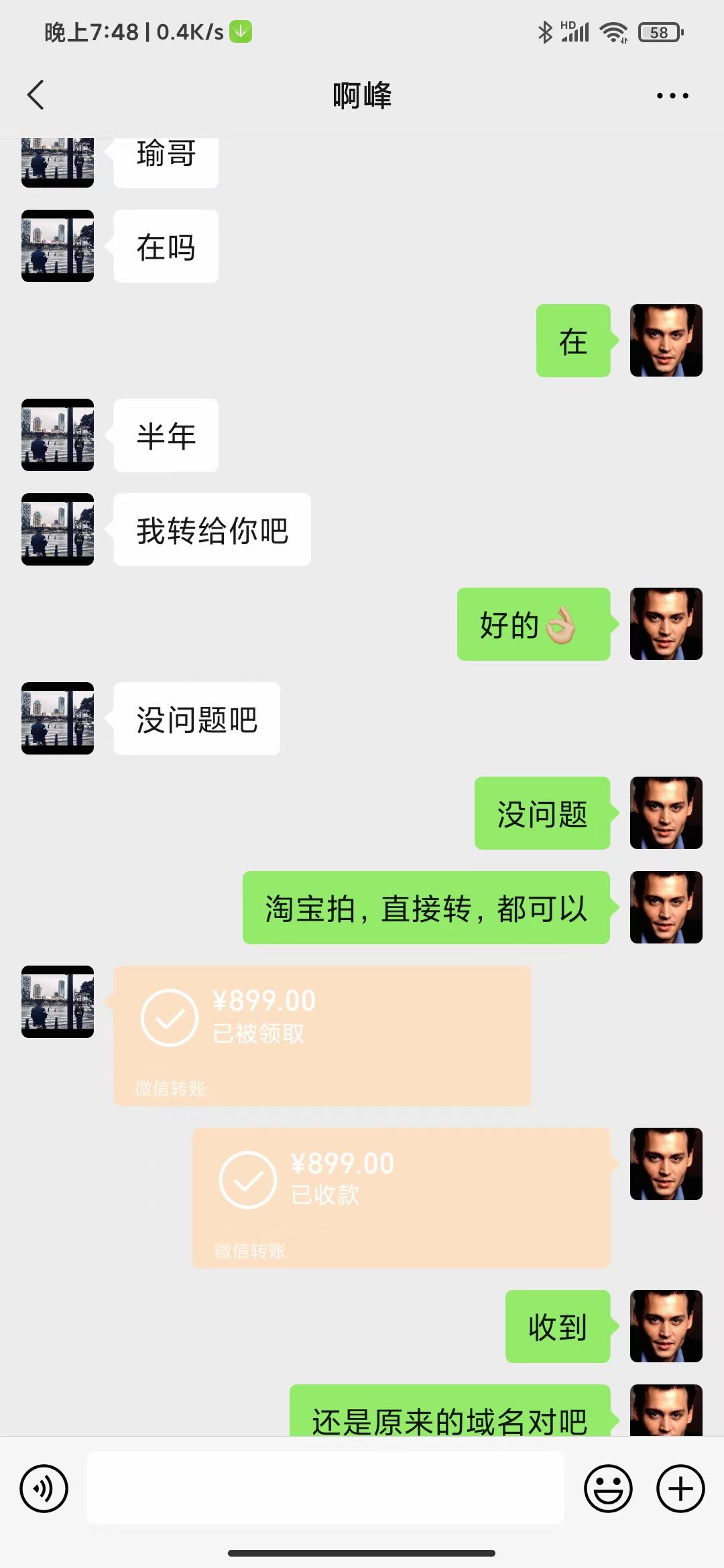724x1568 pixels.
Task: Tap the message text field
Action: point(325,1488)
